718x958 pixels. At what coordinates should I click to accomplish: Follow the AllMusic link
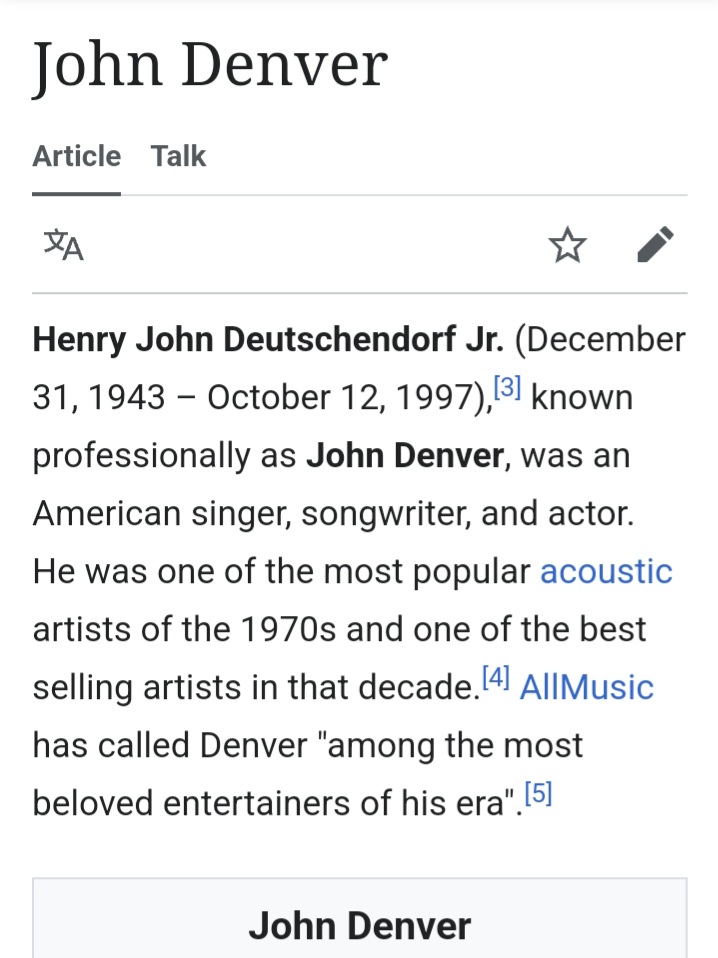(586, 687)
